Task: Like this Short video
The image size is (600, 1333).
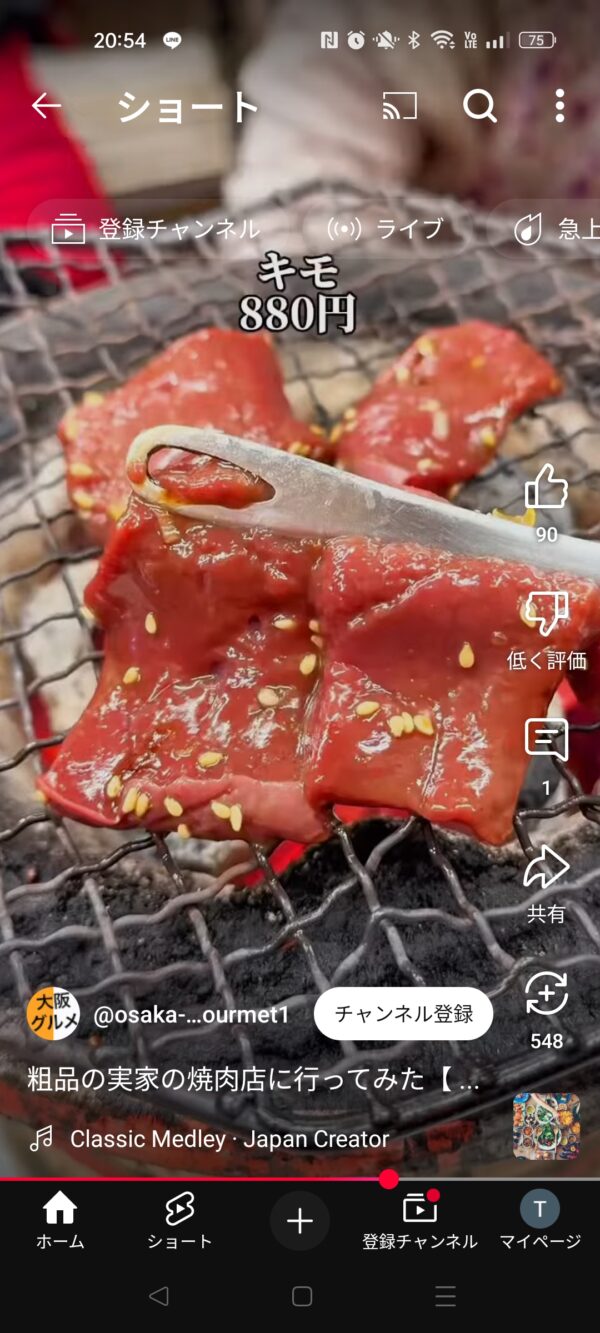Action: (546, 490)
